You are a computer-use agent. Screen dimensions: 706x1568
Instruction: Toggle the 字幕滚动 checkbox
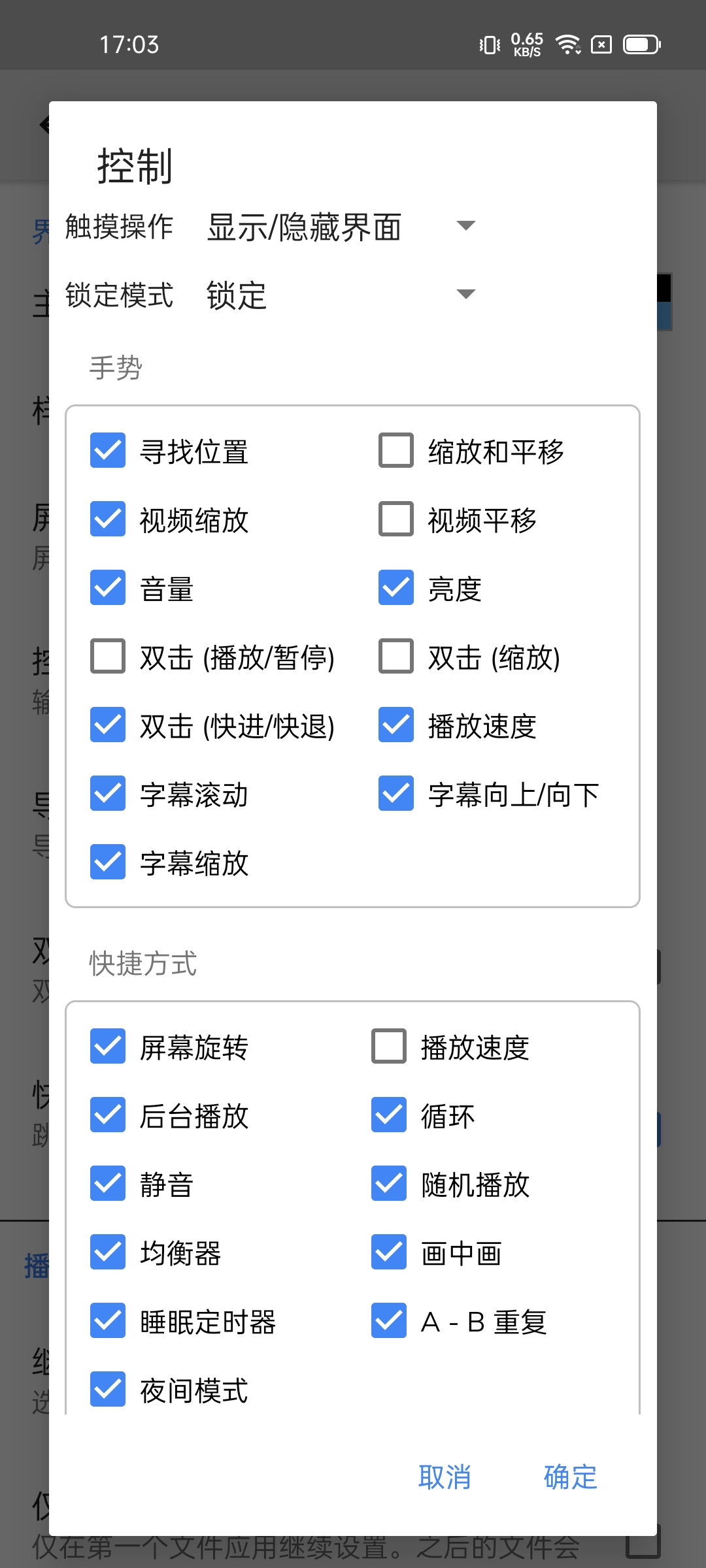click(108, 794)
